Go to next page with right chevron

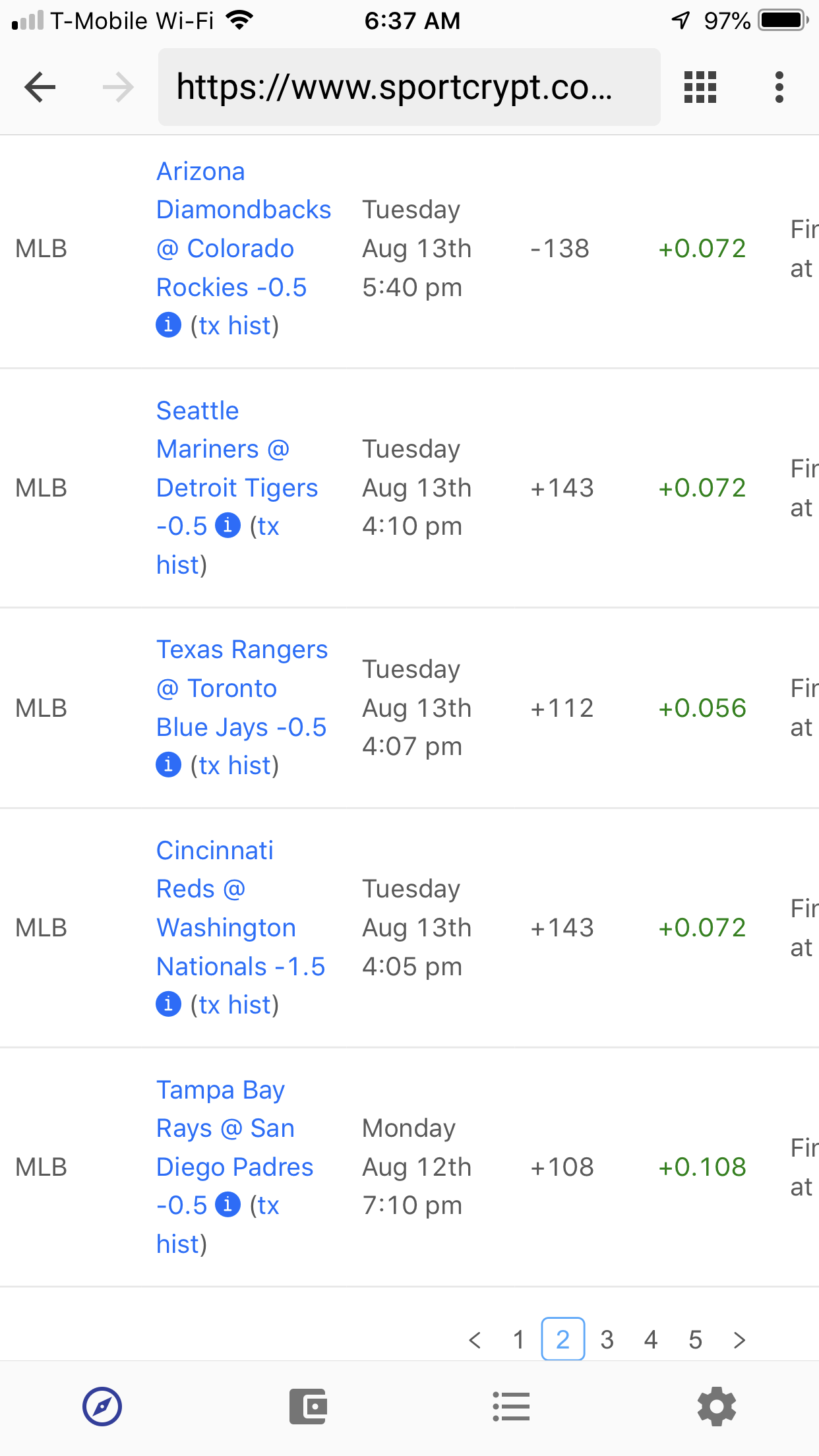[739, 1339]
